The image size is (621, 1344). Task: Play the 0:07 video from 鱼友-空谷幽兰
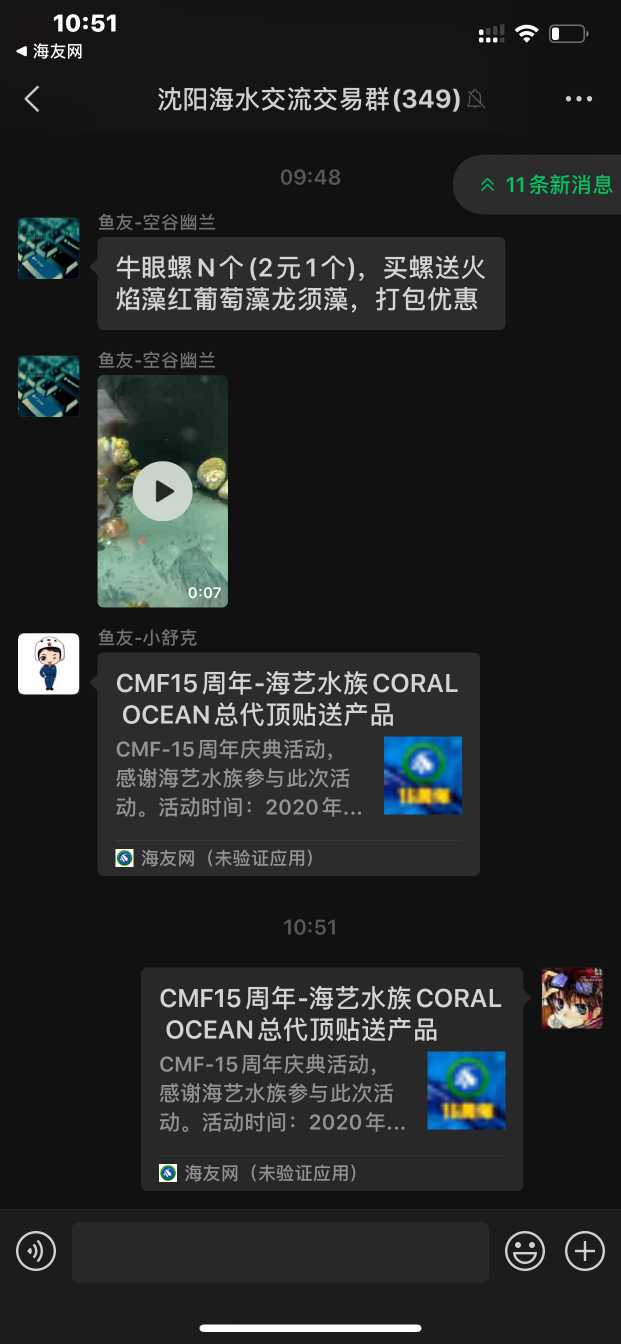(162, 491)
